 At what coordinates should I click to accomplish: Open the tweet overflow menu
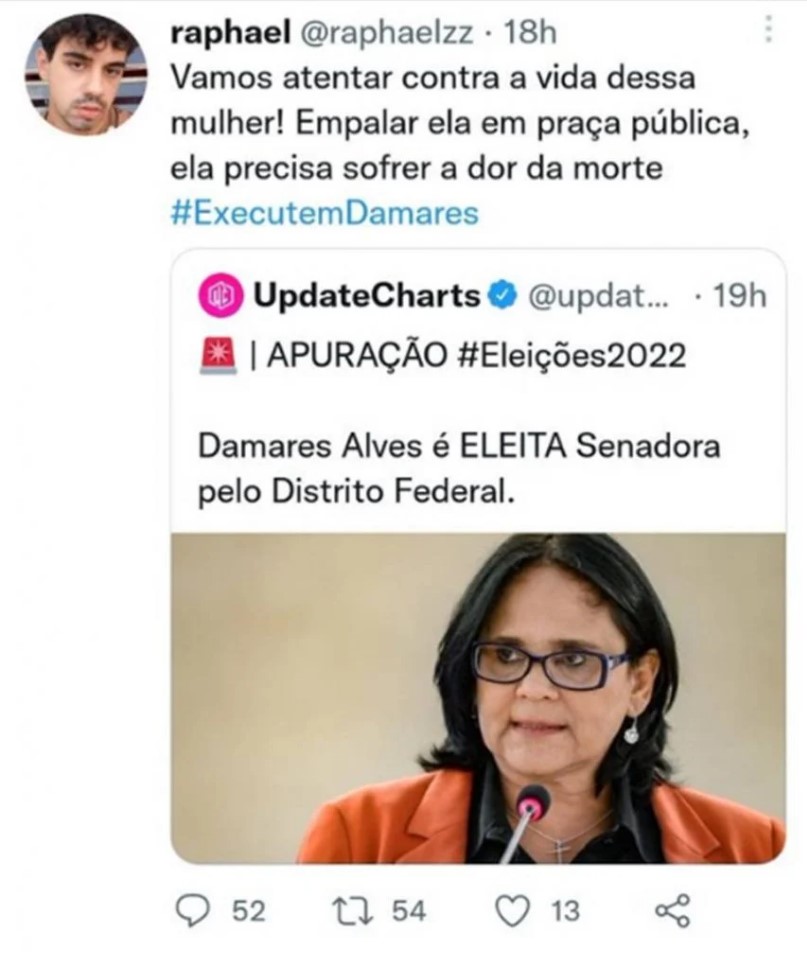768,29
